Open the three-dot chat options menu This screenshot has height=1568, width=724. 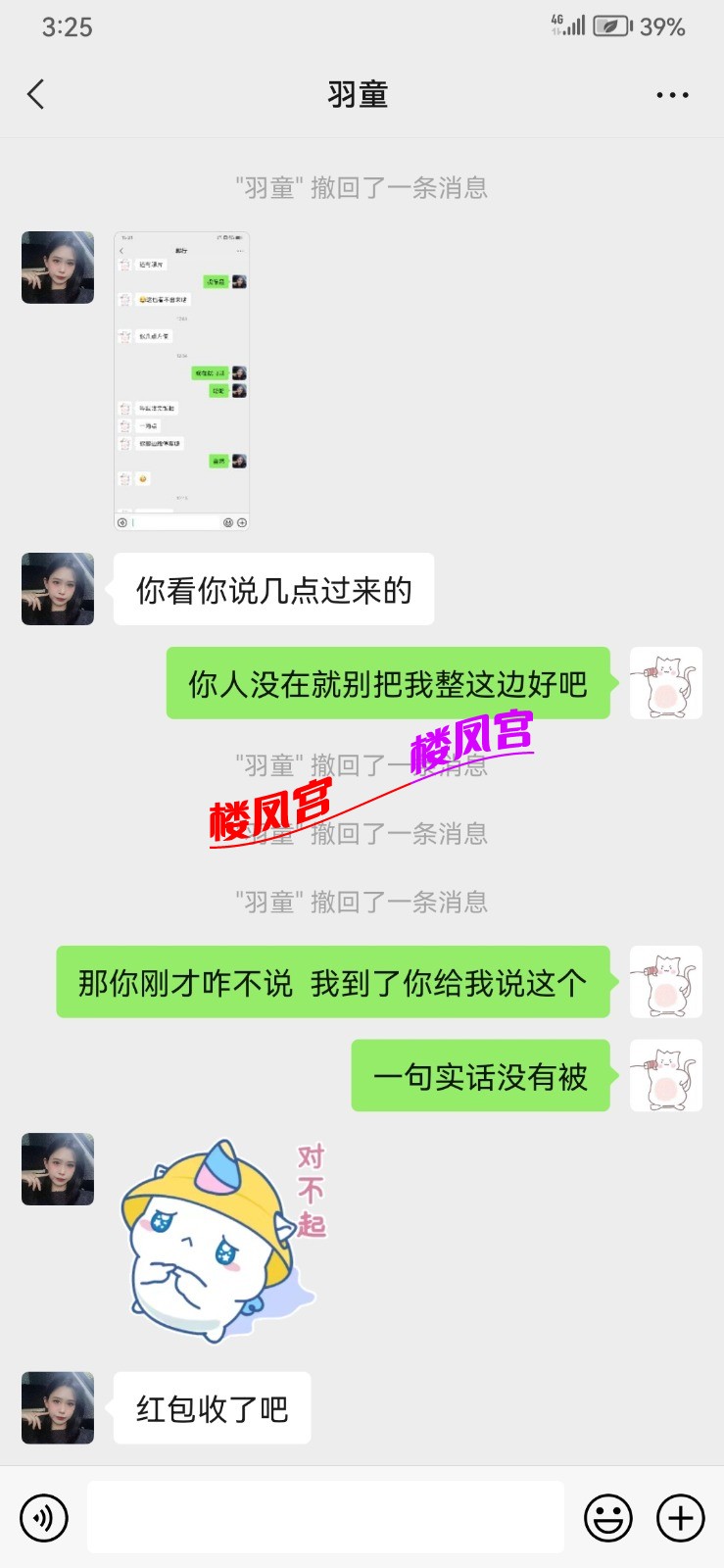(672, 94)
